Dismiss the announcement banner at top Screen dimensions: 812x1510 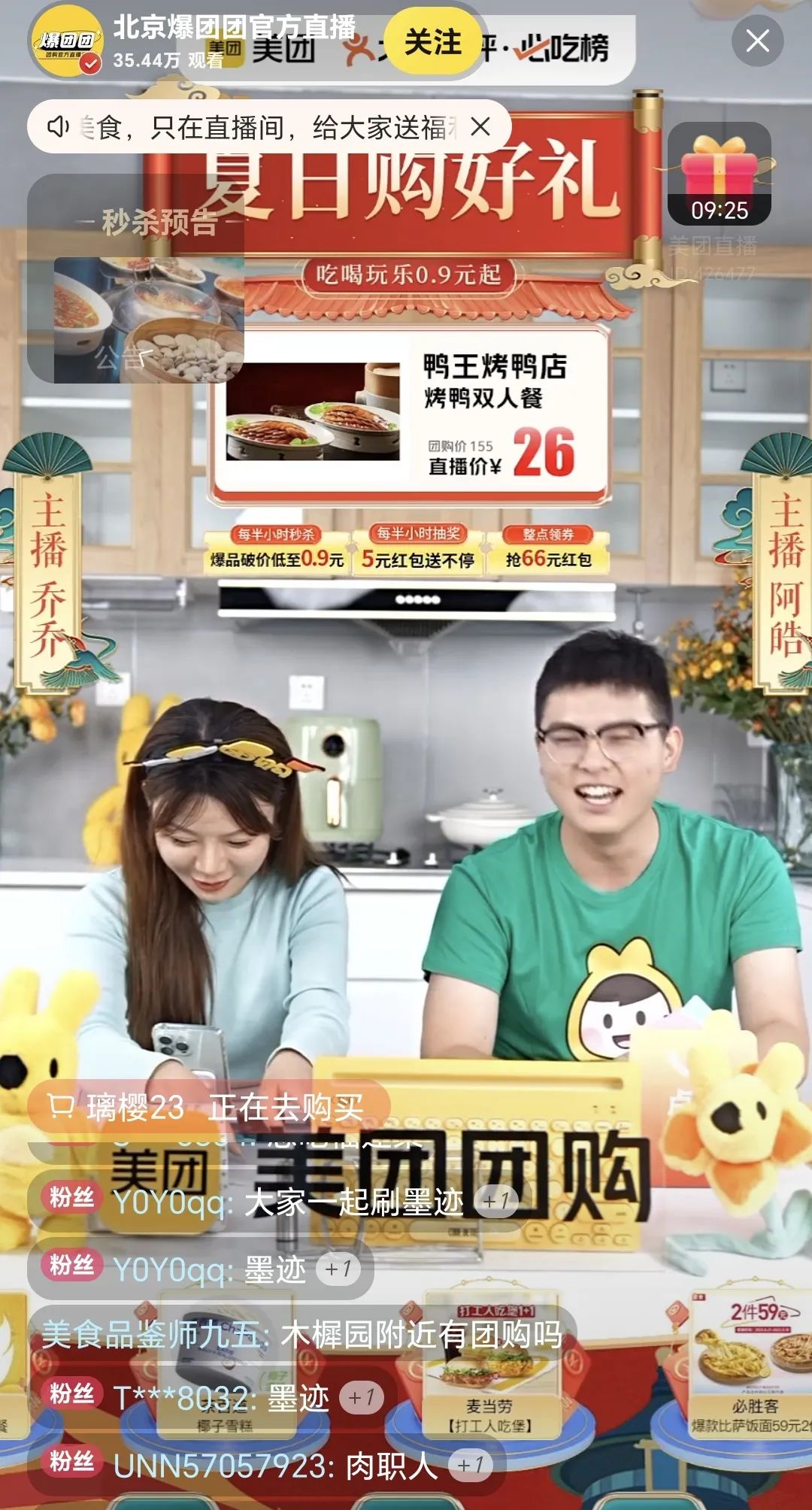(480, 126)
